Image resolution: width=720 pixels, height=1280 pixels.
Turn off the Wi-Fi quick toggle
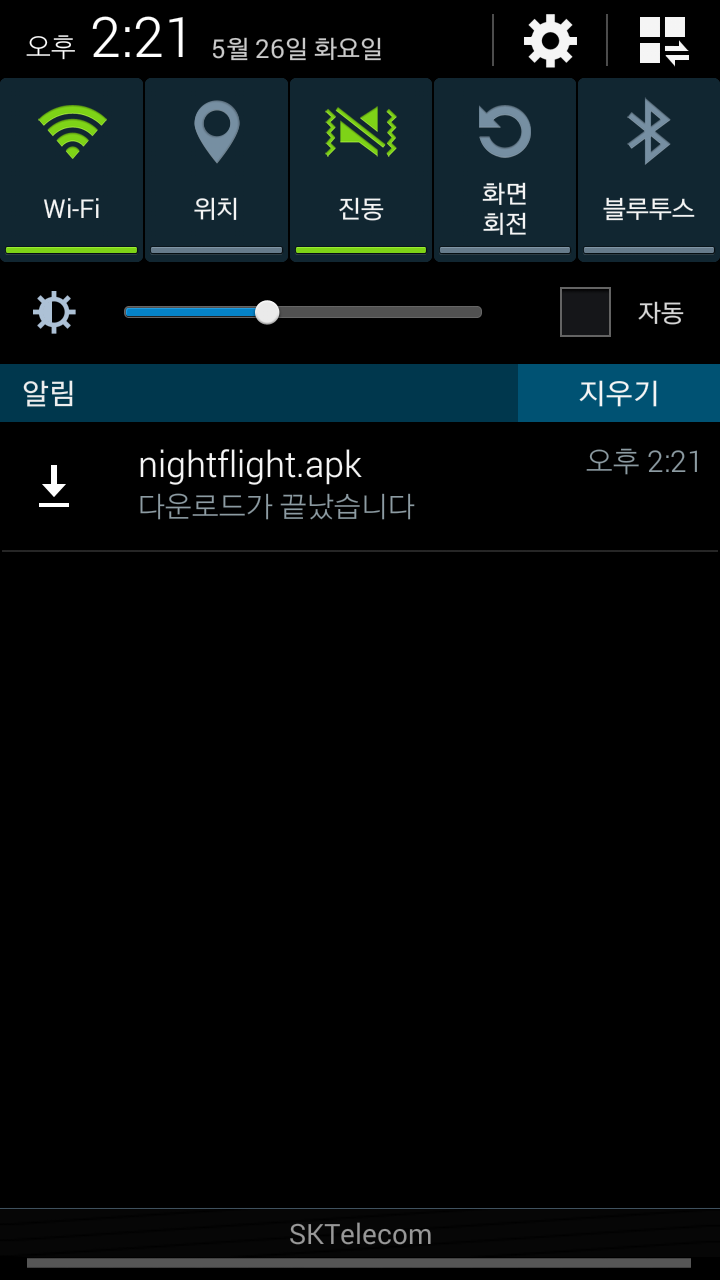72,169
